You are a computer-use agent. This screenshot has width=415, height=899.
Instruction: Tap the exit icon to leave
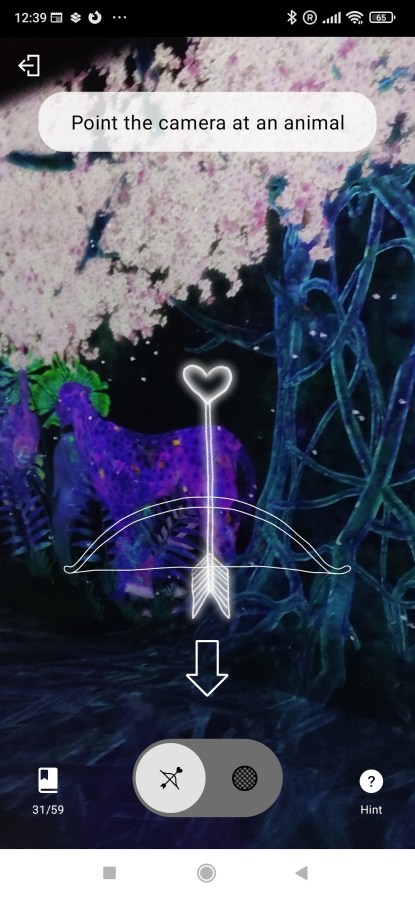point(29,65)
